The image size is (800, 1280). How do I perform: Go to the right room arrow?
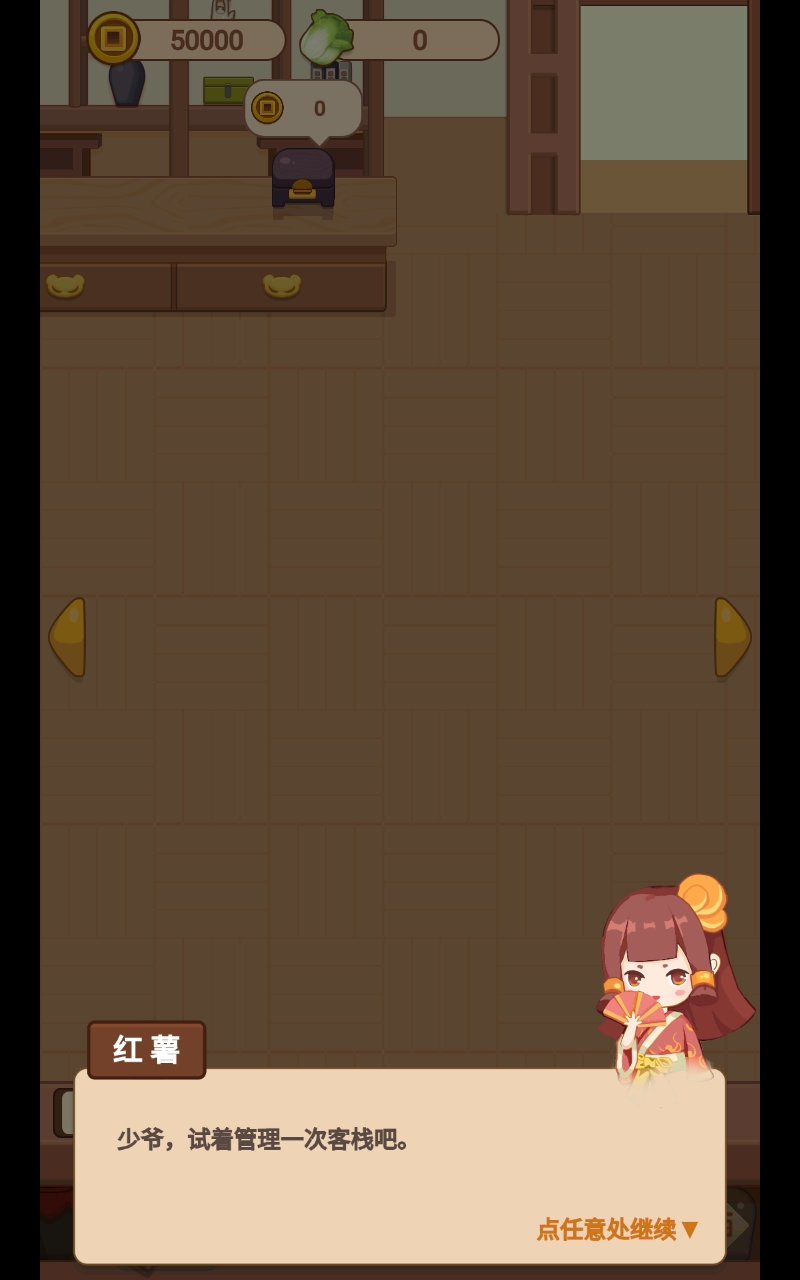731,637
